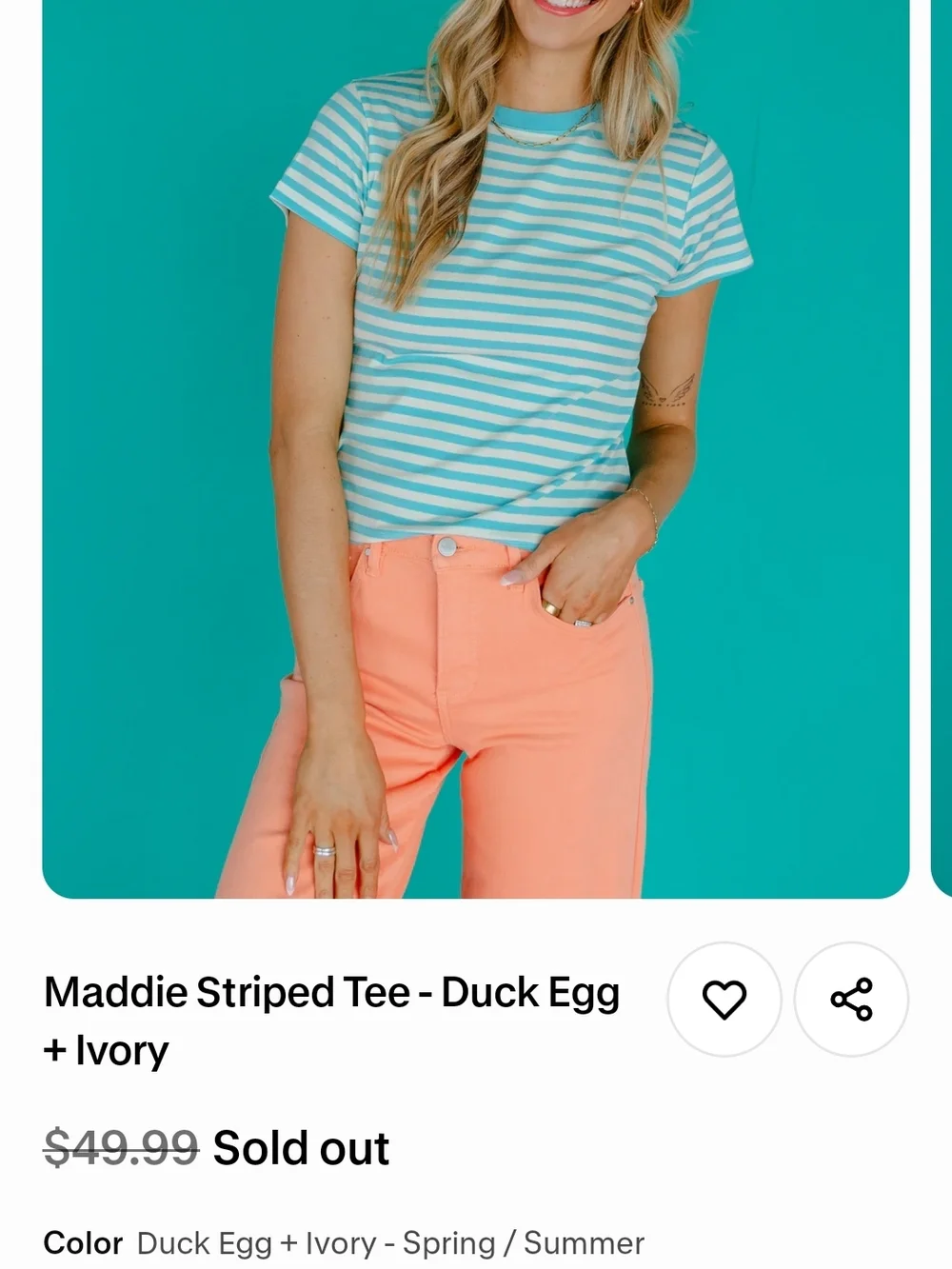Tap the Color label

coord(84,1242)
